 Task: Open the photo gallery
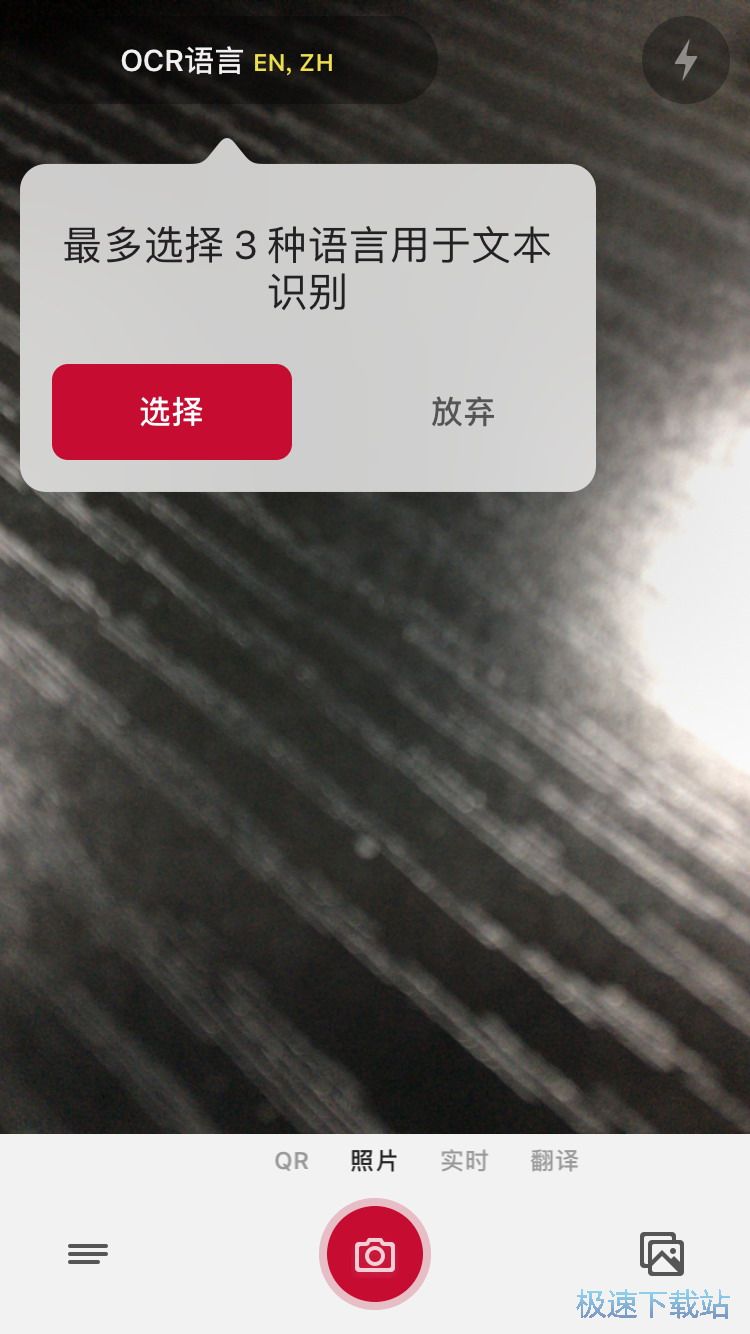[662, 1253]
